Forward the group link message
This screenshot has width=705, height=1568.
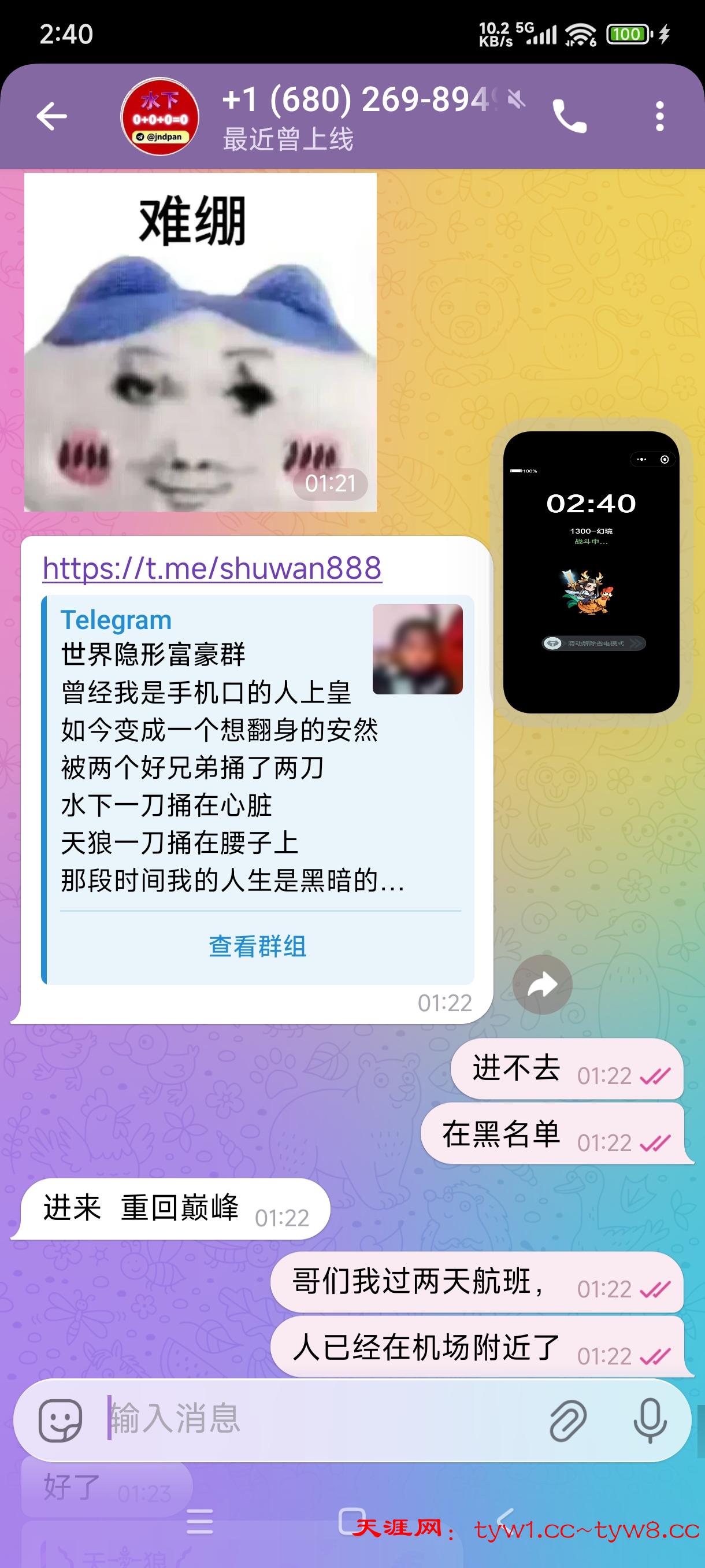(x=542, y=984)
